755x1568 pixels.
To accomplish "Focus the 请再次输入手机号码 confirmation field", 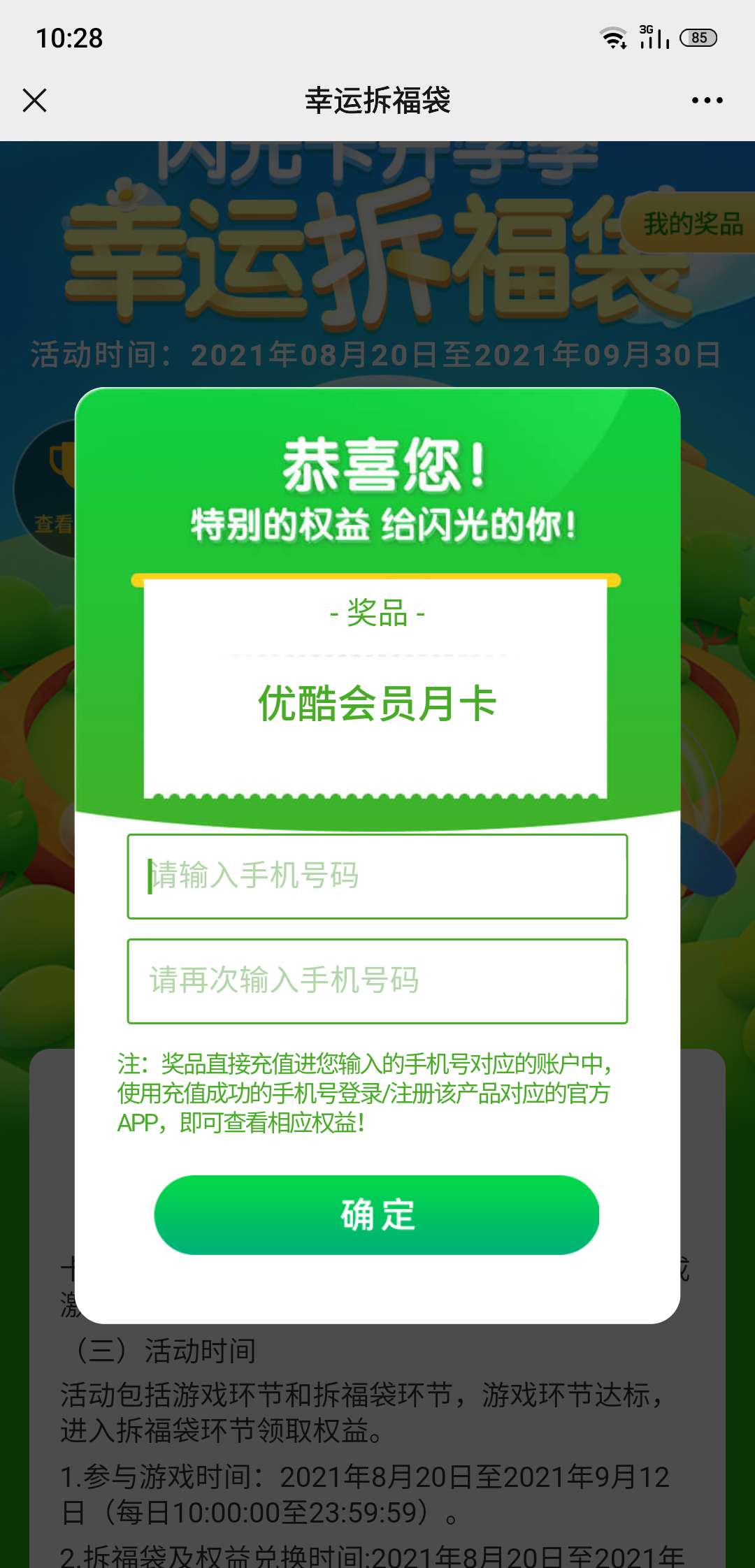I will (377, 981).
